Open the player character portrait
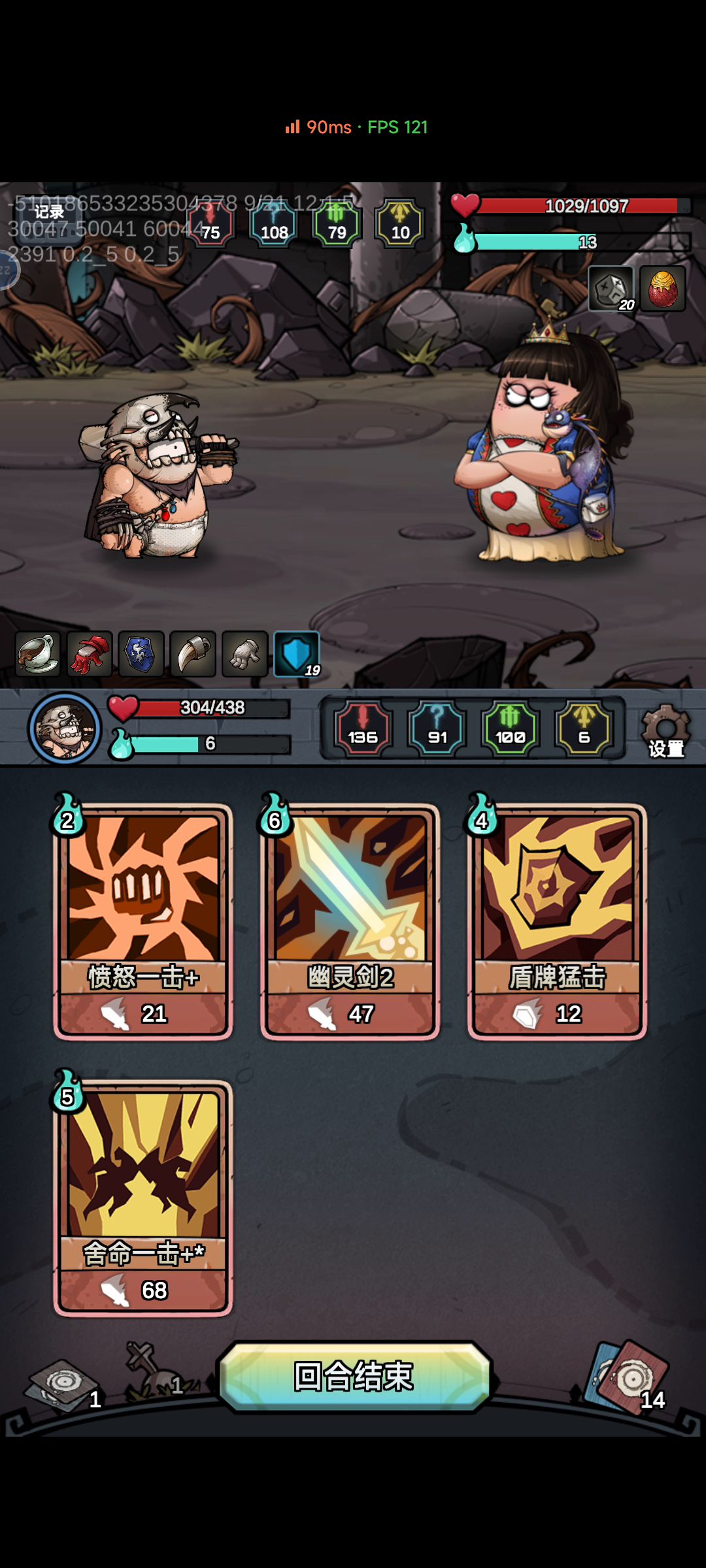 64,728
